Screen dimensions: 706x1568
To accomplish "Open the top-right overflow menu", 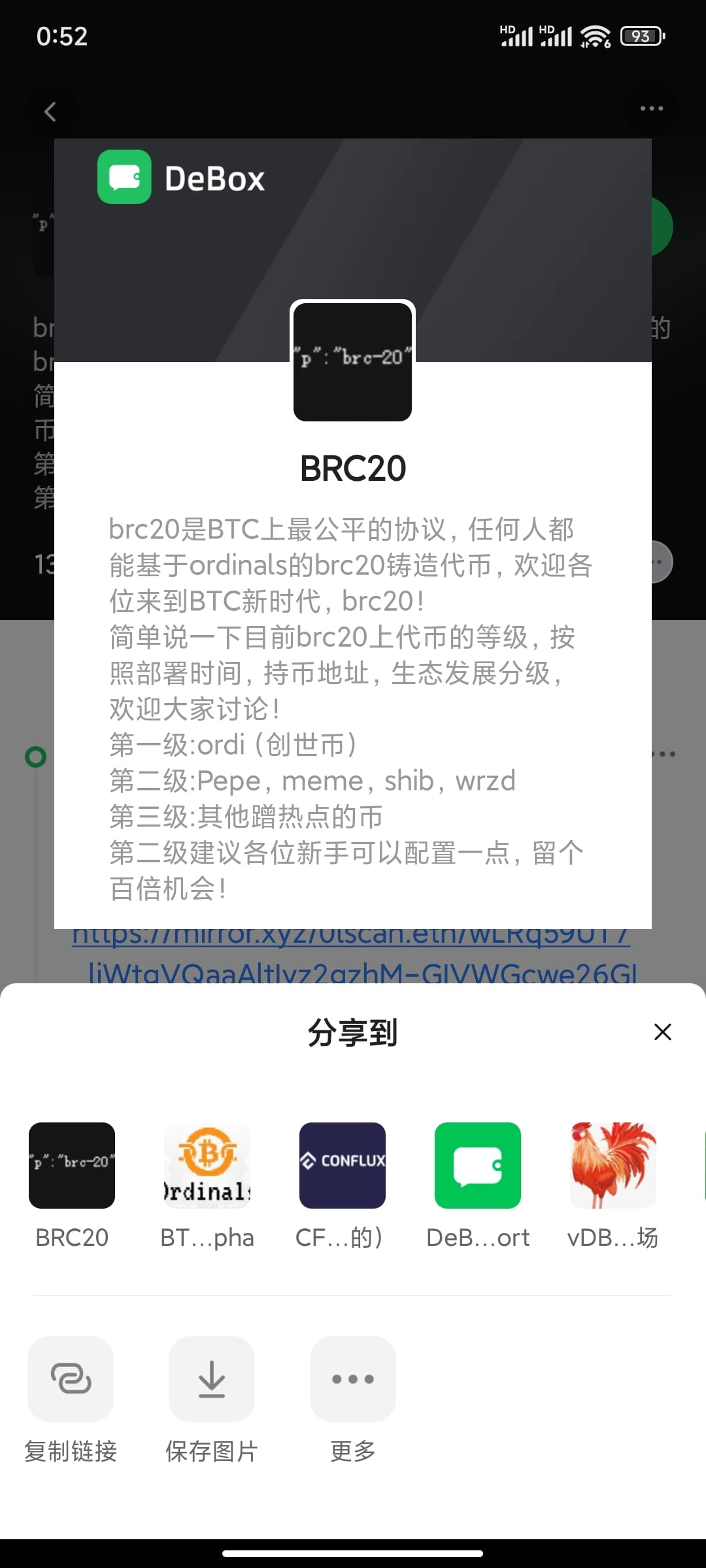I will coord(651,108).
